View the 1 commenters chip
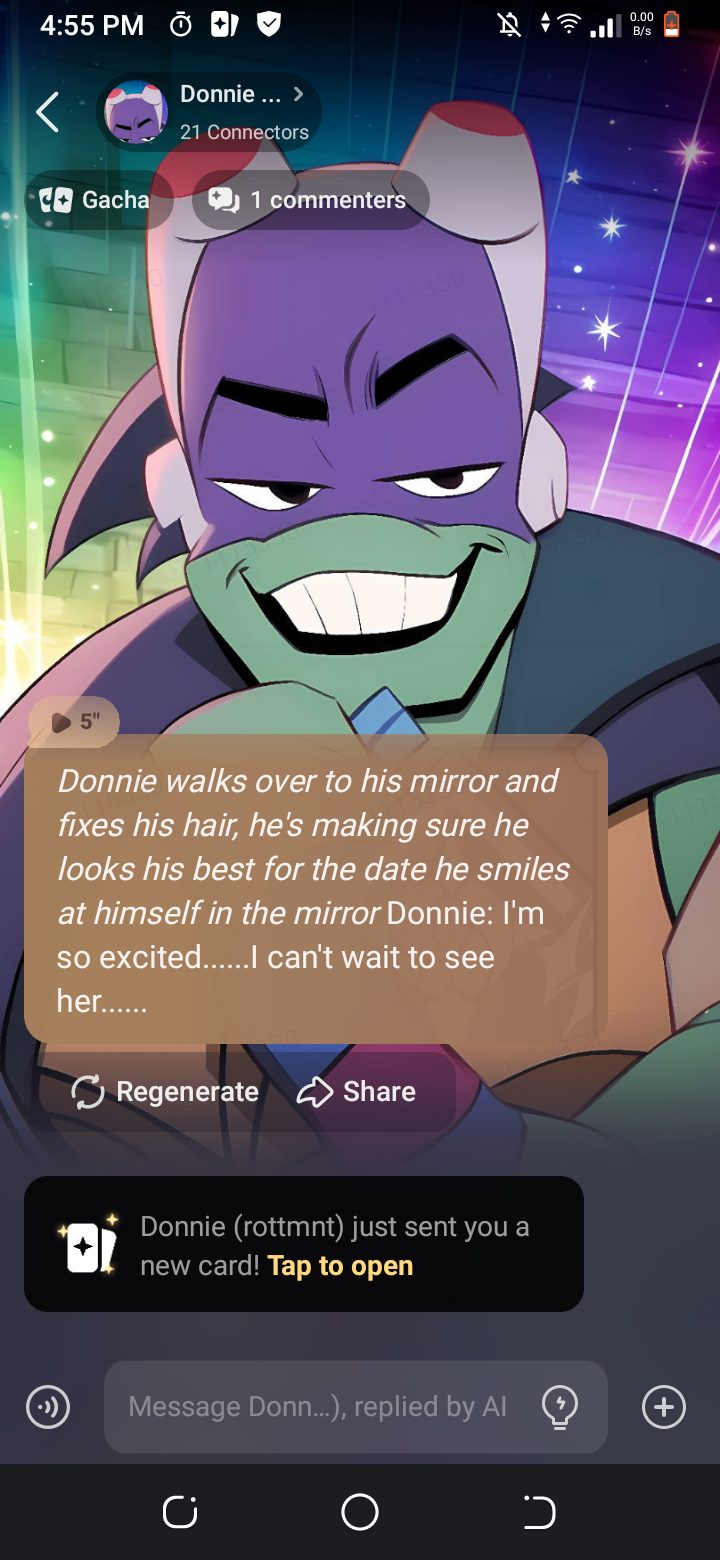The height and width of the screenshot is (1560, 720). (310, 200)
